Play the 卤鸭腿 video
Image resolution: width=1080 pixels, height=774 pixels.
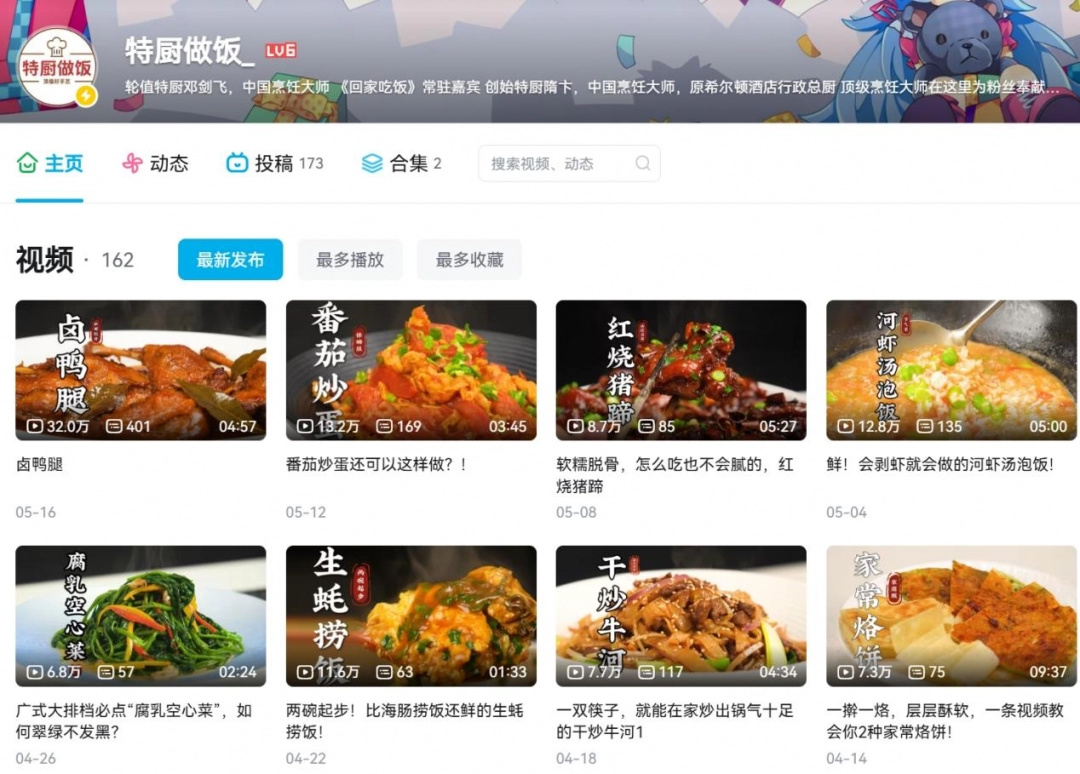tap(141, 370)
